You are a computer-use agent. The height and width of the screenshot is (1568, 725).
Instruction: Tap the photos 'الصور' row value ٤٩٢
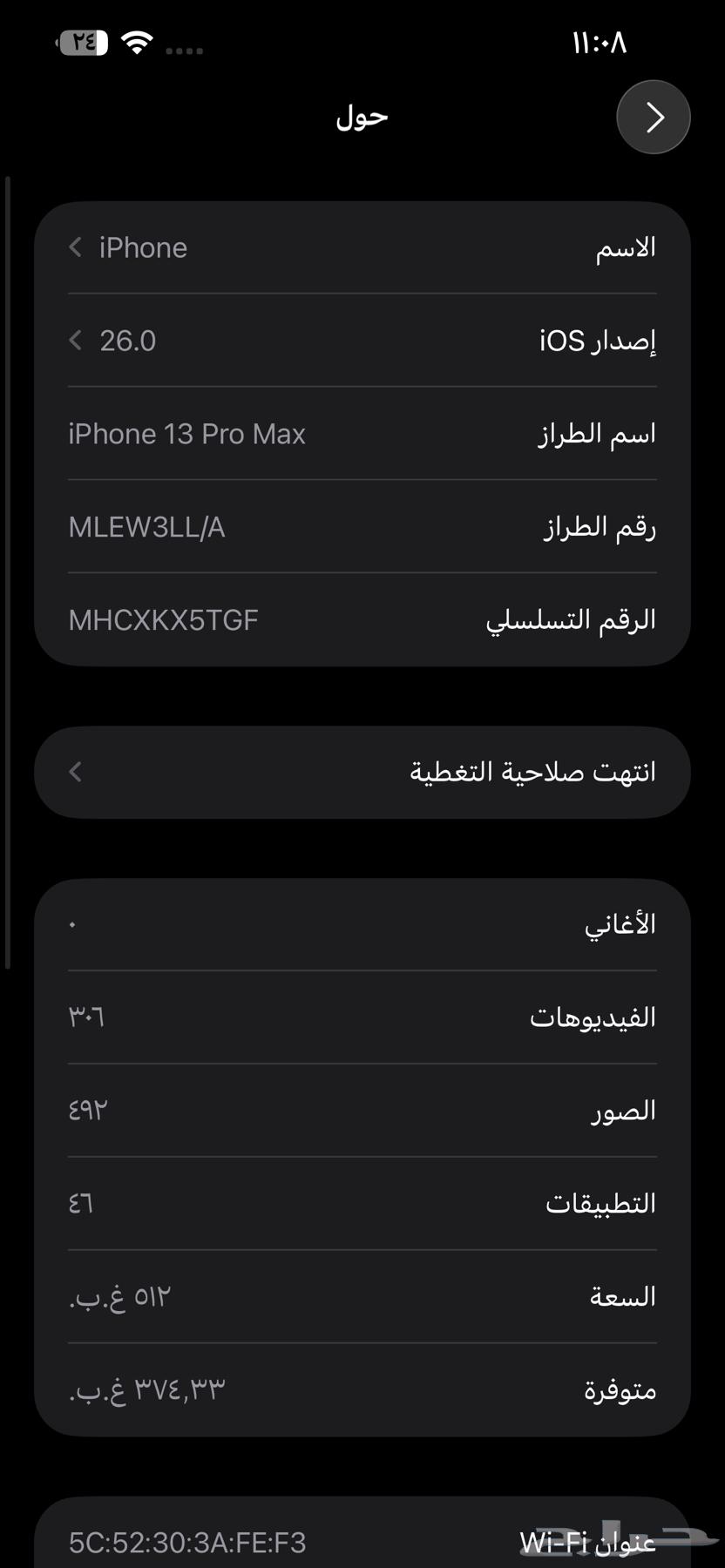[362, 1110]
